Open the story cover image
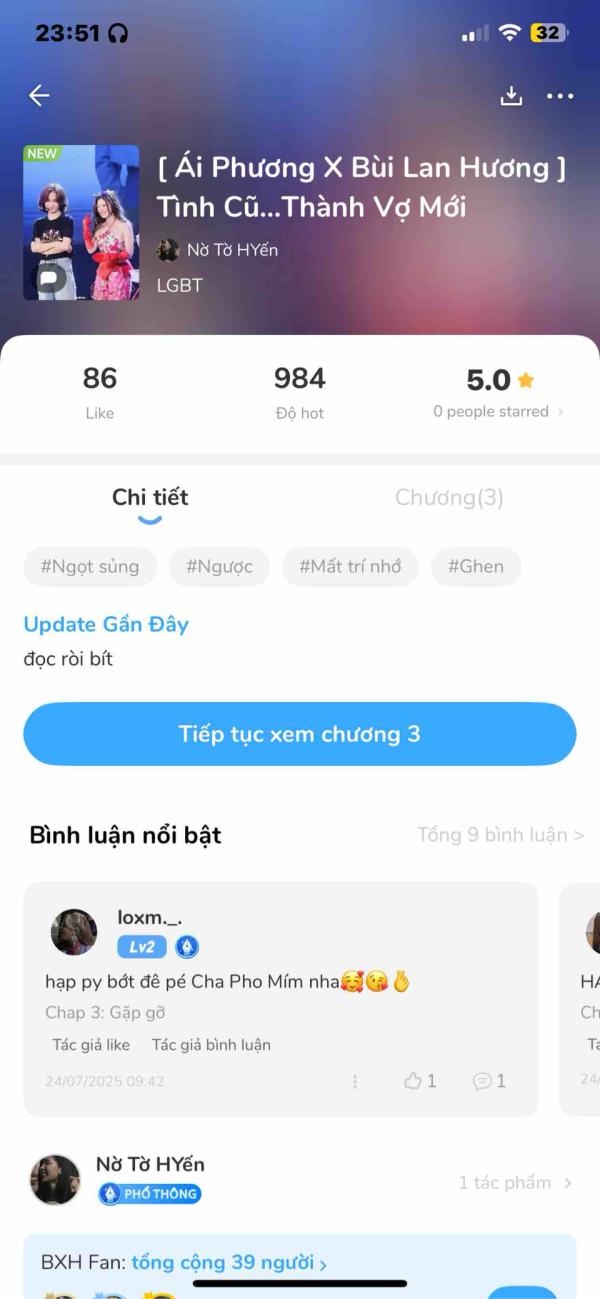Viewport: 600px width, 1299px height. [81, 222]
